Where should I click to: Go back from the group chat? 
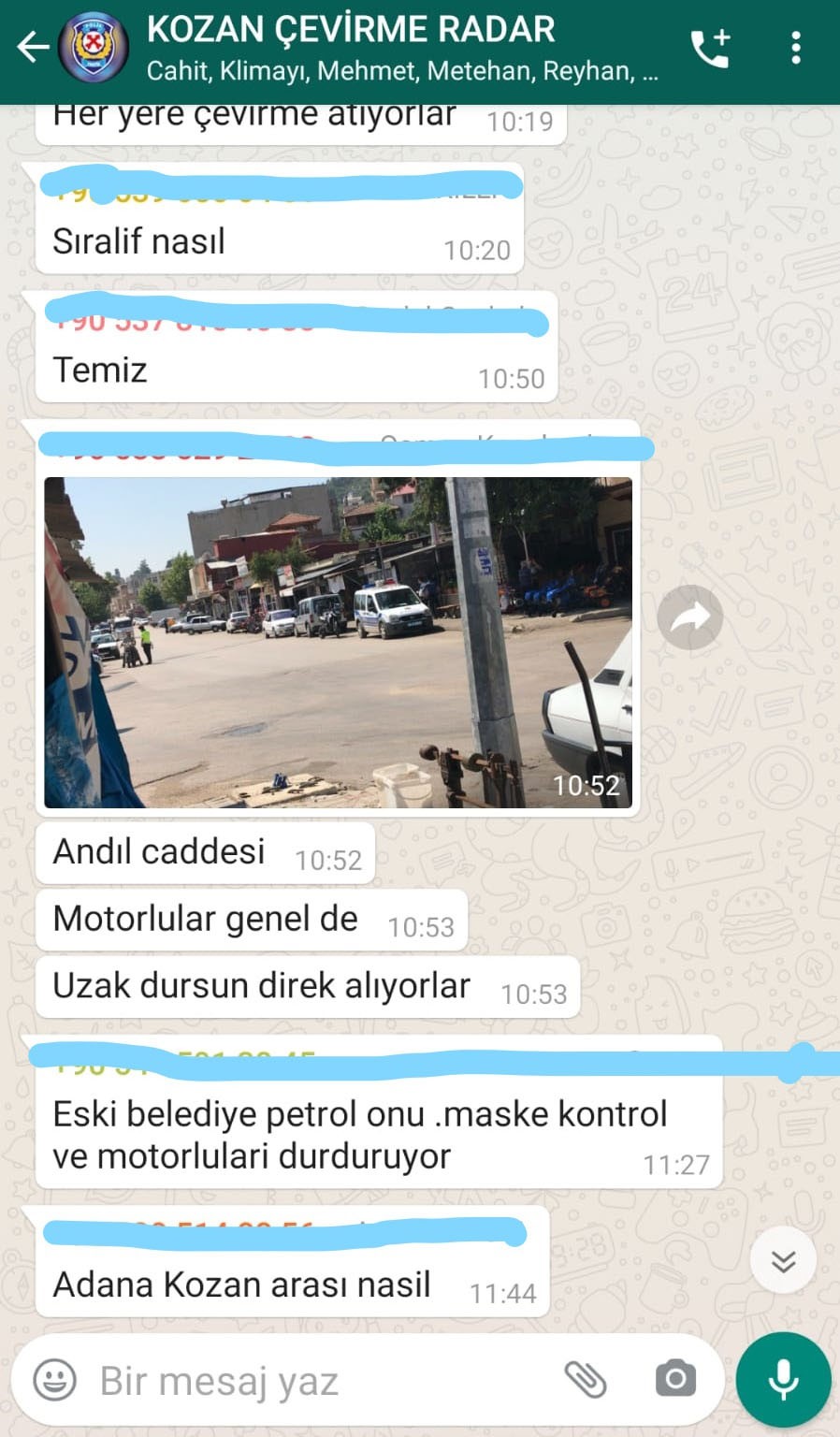33,47
